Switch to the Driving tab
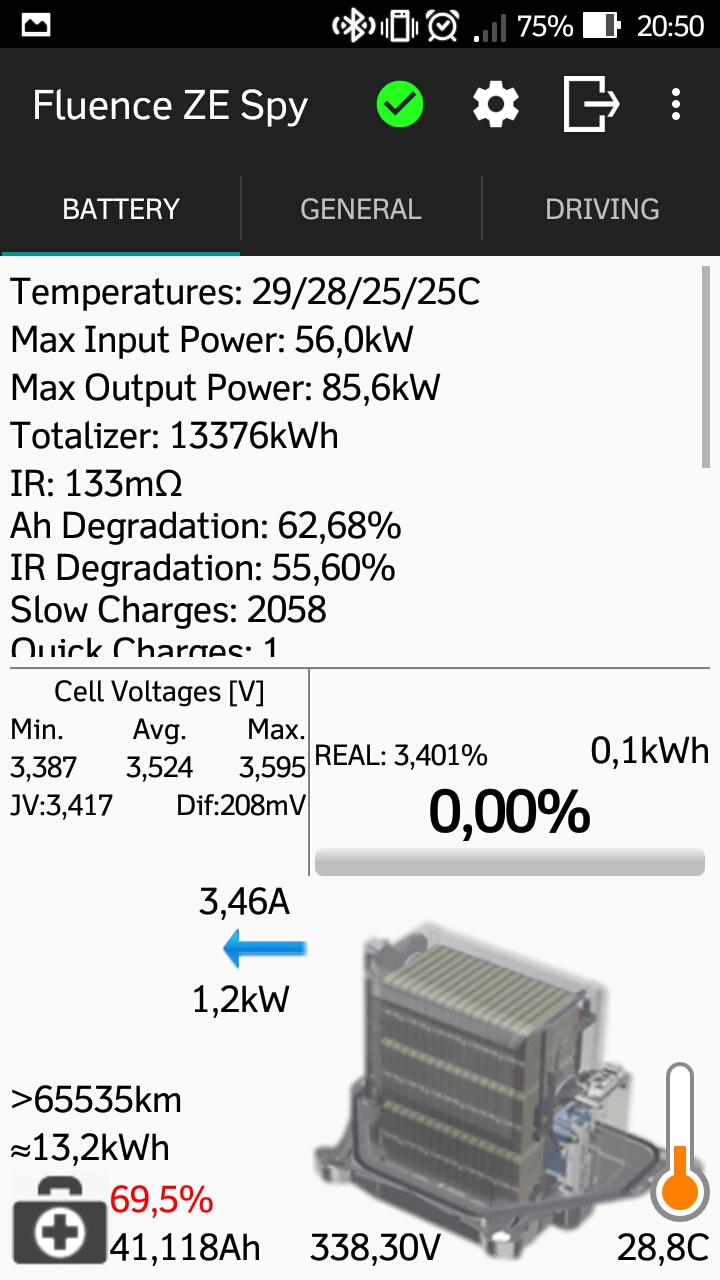The width and height of the screenshot is (720, 1280). (602, 209)
